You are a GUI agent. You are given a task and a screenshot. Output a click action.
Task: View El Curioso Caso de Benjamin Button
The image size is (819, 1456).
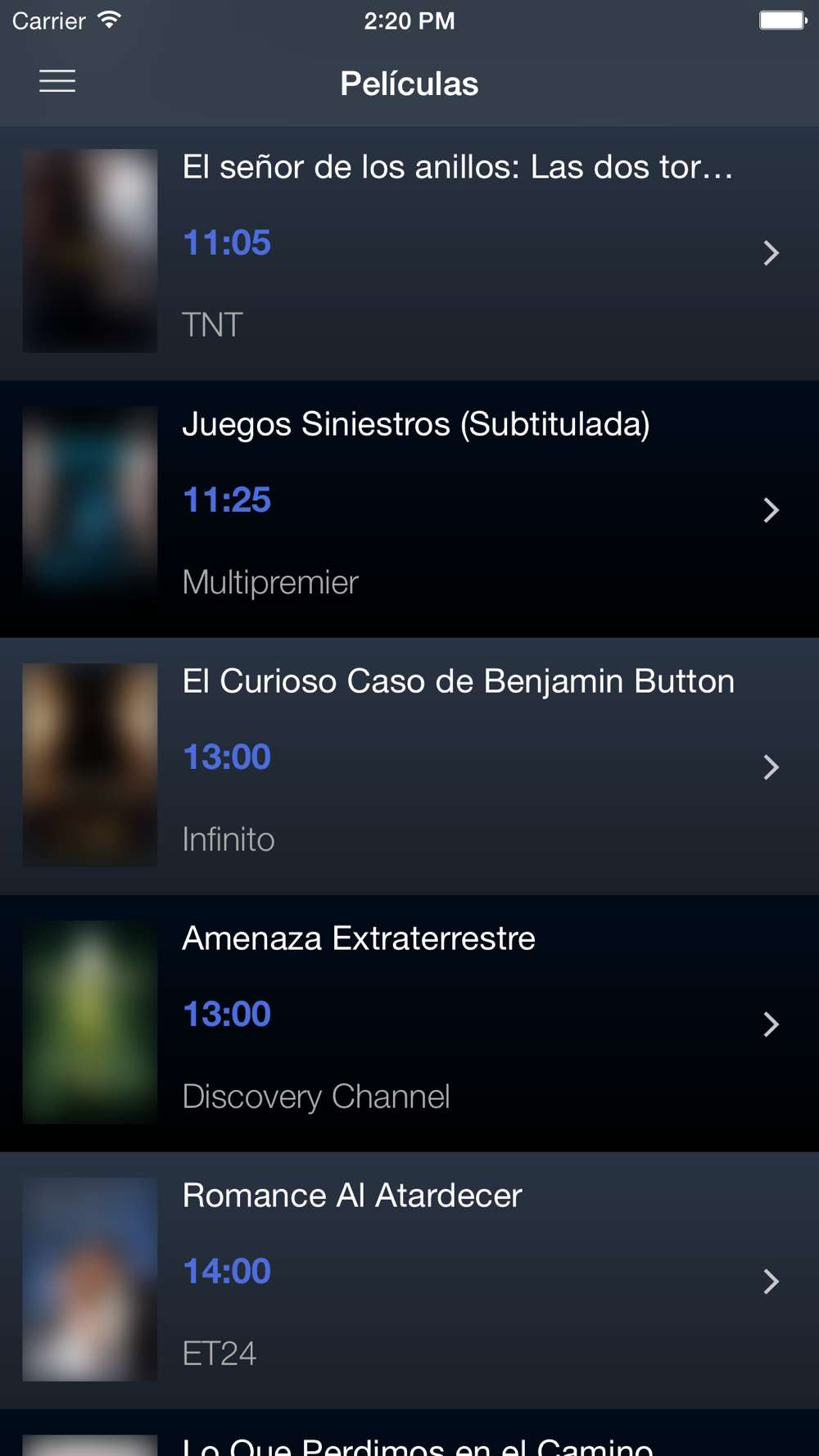coord(409,766)
